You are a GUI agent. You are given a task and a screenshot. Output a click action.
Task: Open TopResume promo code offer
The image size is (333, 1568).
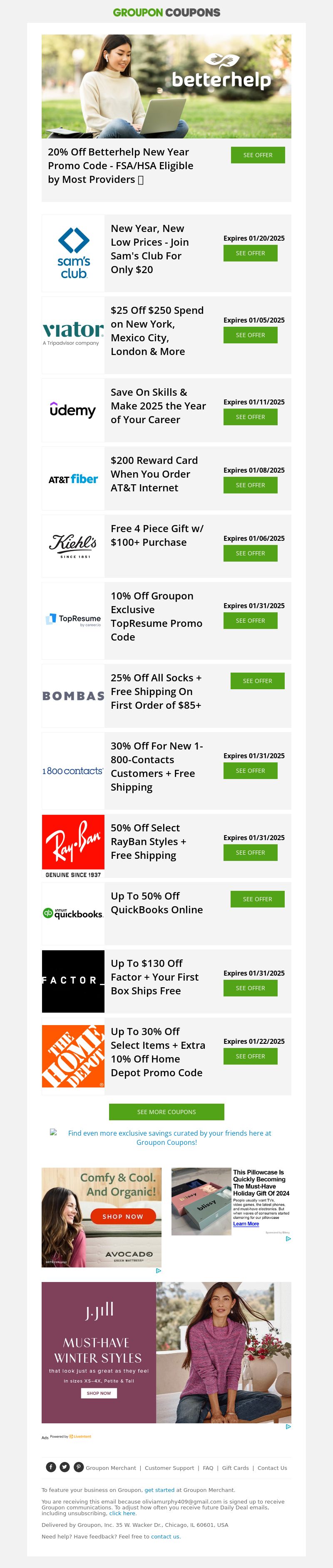pos(250,621)
